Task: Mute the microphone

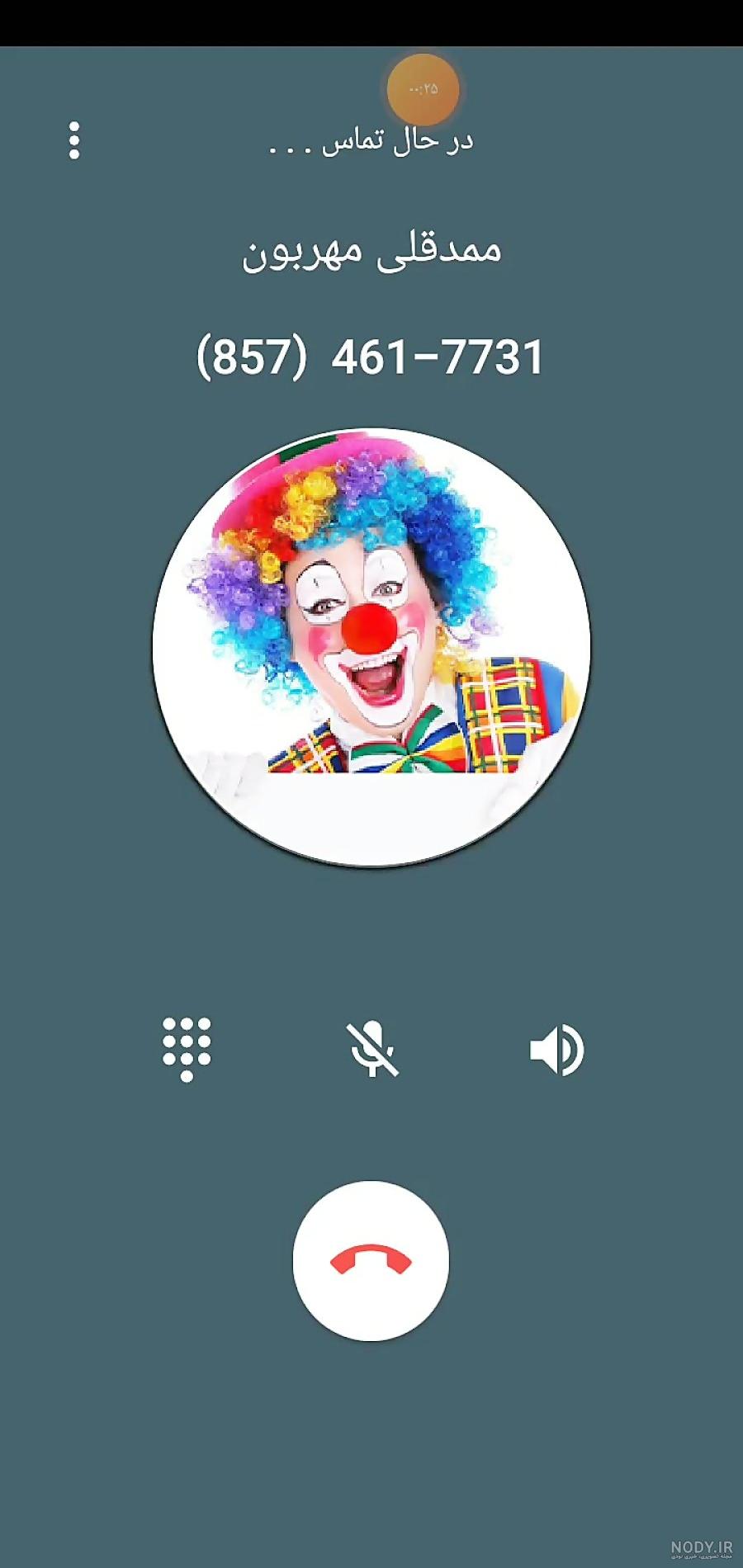Action: (371, 1049)
